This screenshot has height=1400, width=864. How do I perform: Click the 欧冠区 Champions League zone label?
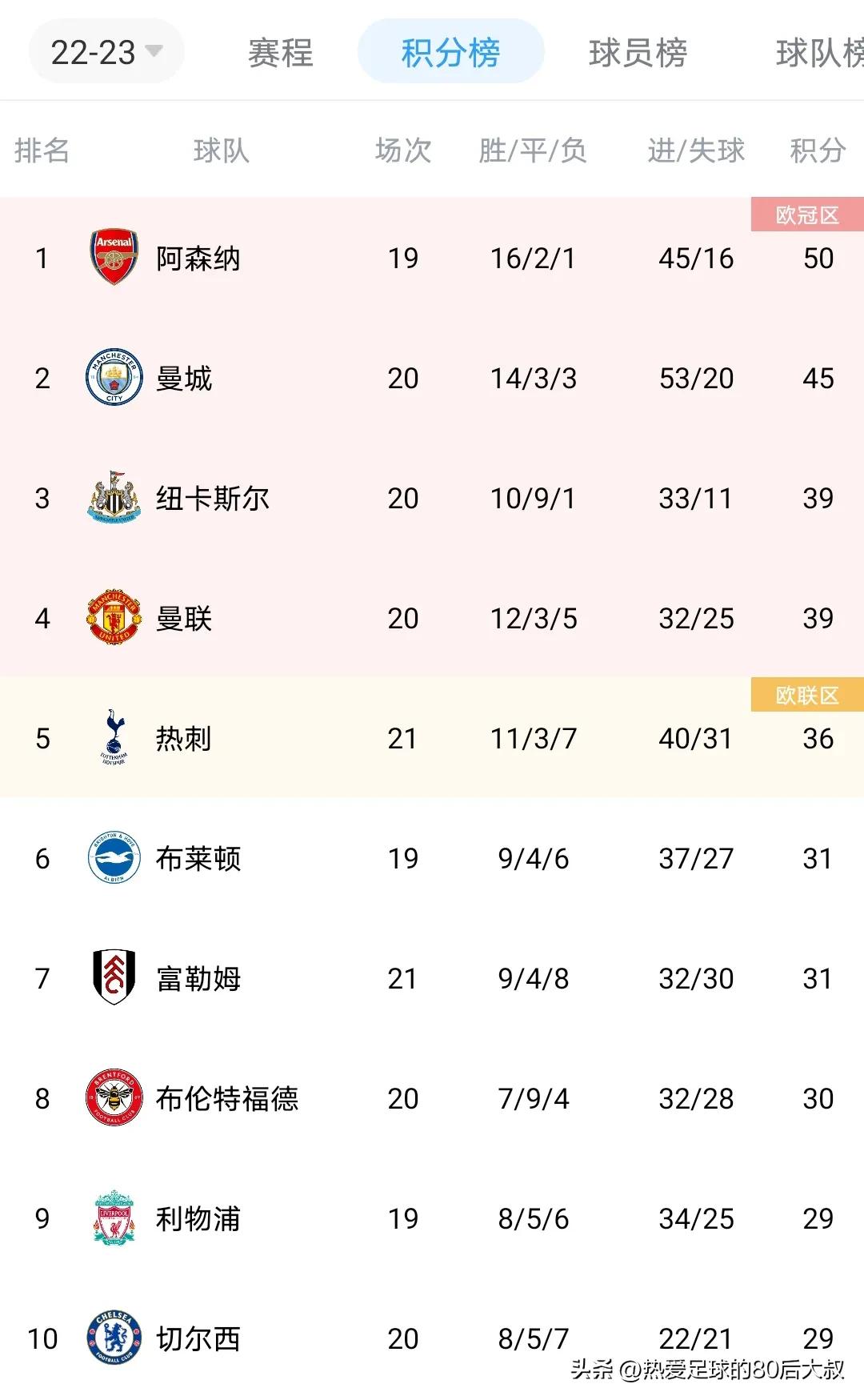click(x=806, y=215)
